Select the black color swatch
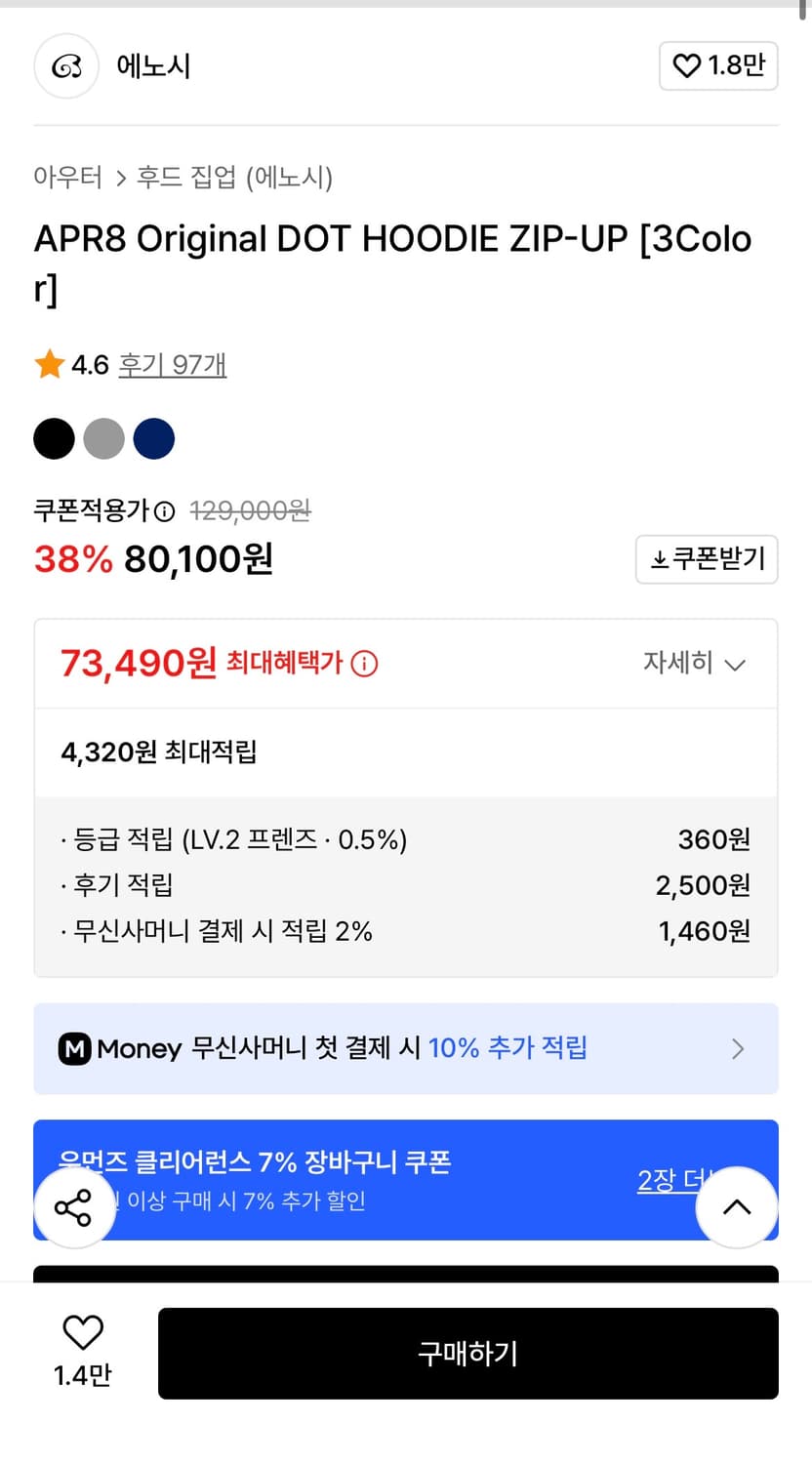The height and width of the screenshot is (1464, 812). 54,438
